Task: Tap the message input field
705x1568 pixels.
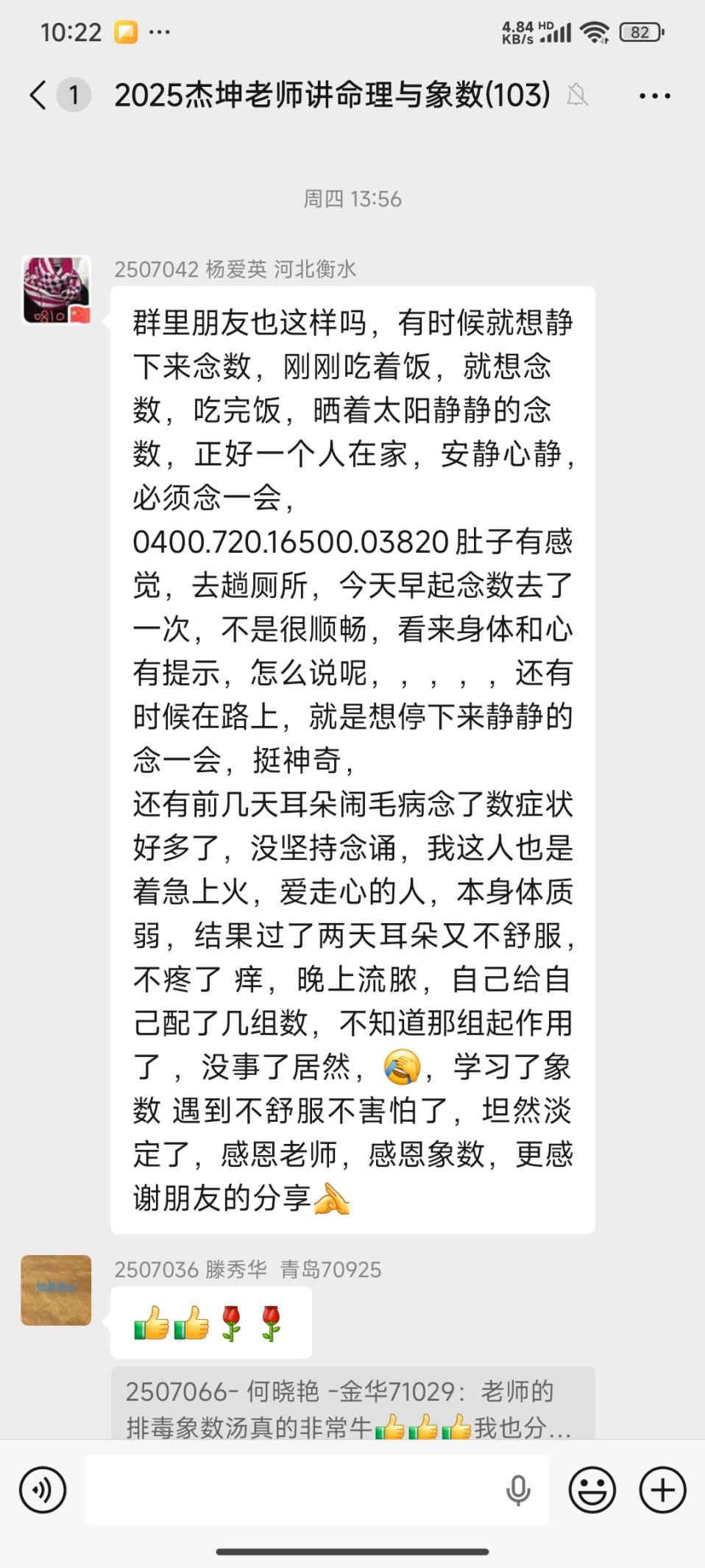Action: click(294, 1488)
